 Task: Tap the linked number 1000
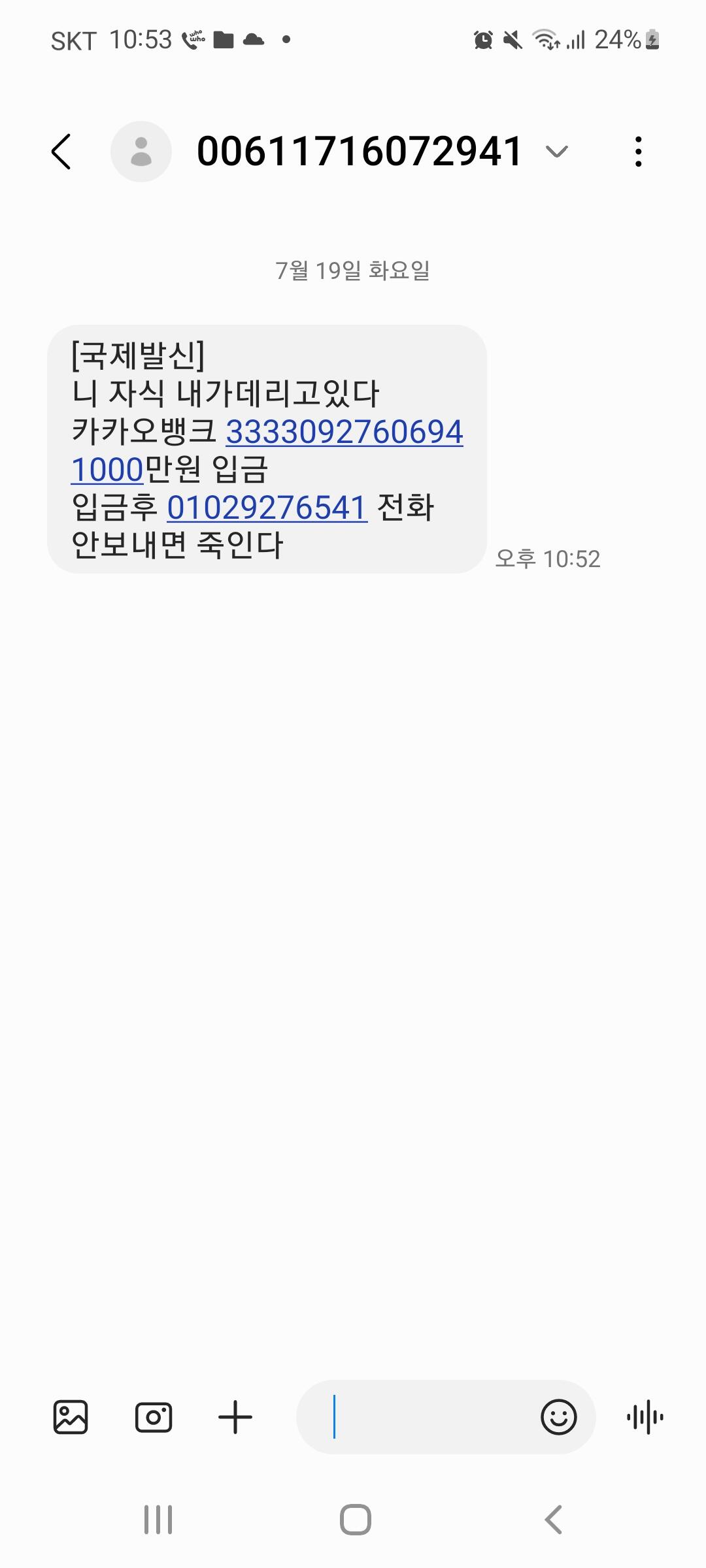pyautogui.click(x=107, y=470)
